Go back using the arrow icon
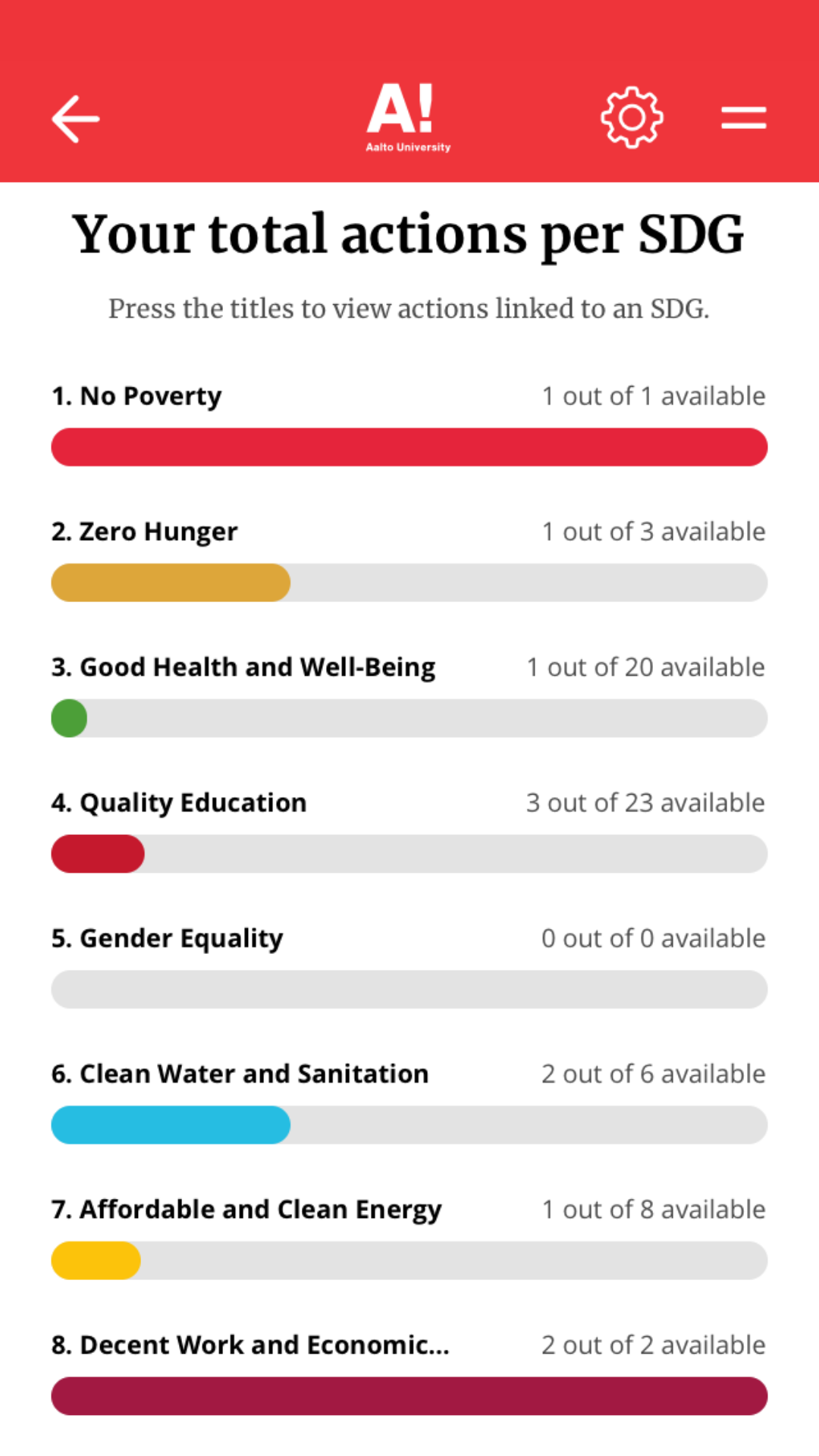 (x=76, y=119)
